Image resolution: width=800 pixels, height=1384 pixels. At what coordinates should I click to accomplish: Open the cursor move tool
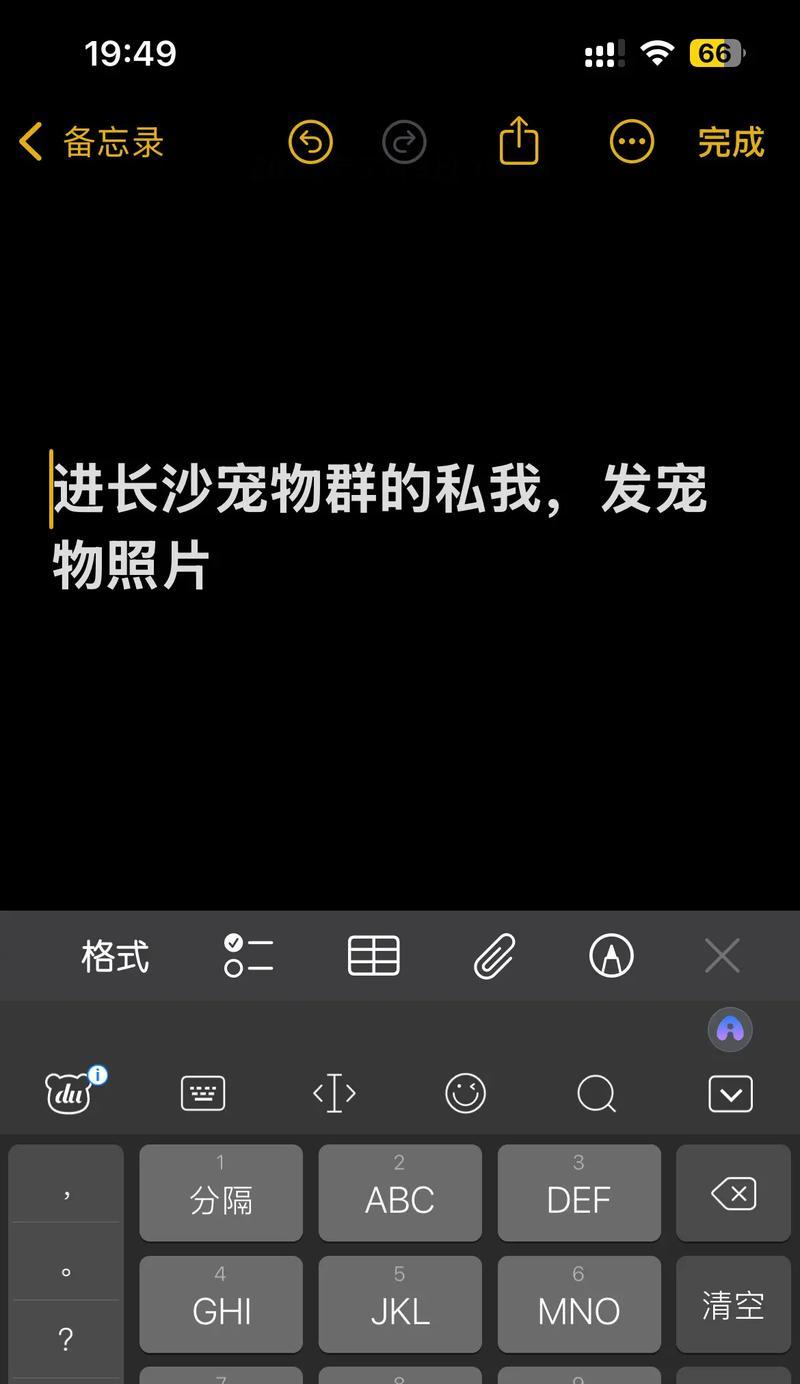334,1093
